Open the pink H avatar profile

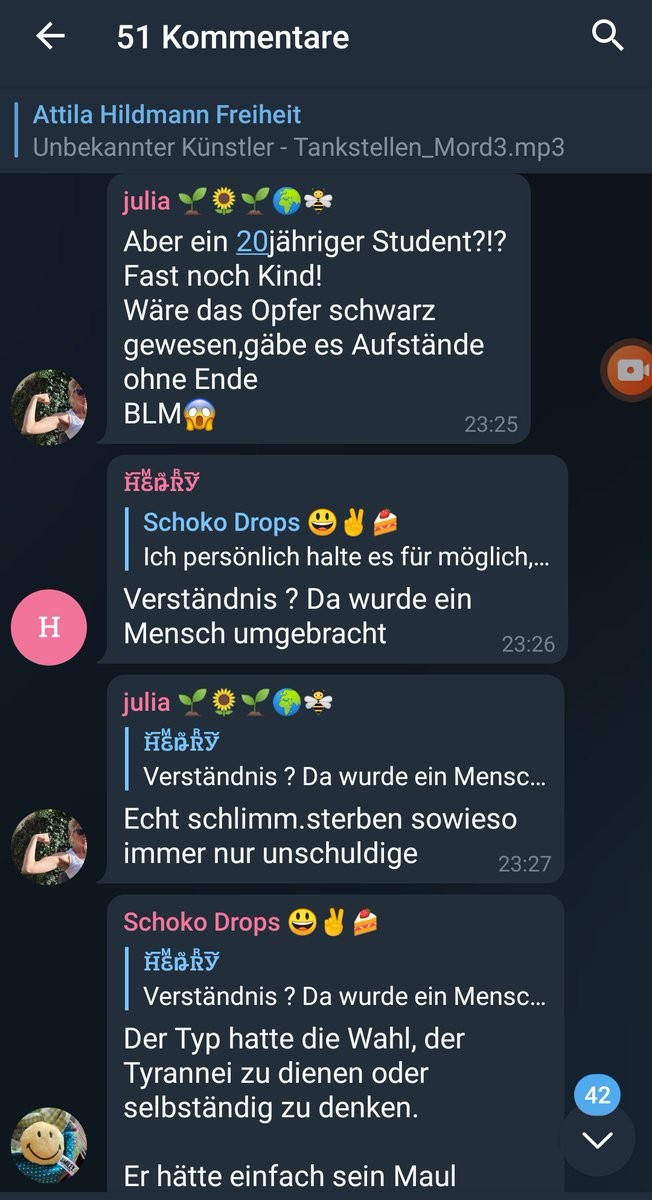click(x=49, y=627)
